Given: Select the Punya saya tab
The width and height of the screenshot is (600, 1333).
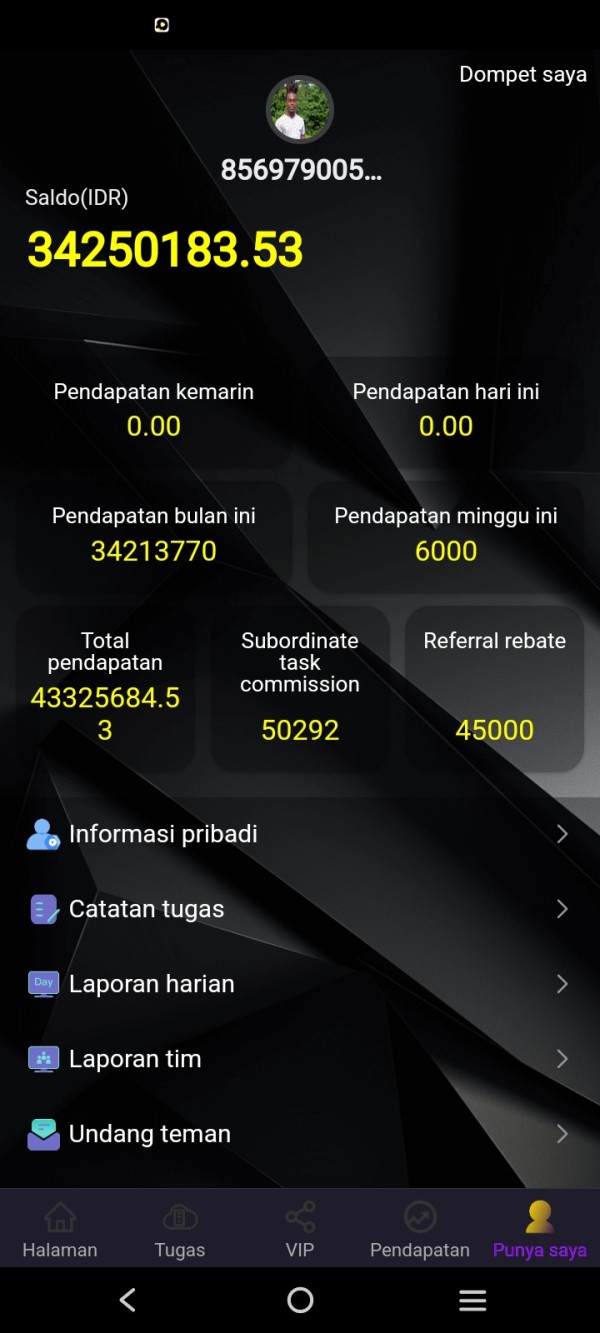Looking at the screenshot, I should point(540,1230).
